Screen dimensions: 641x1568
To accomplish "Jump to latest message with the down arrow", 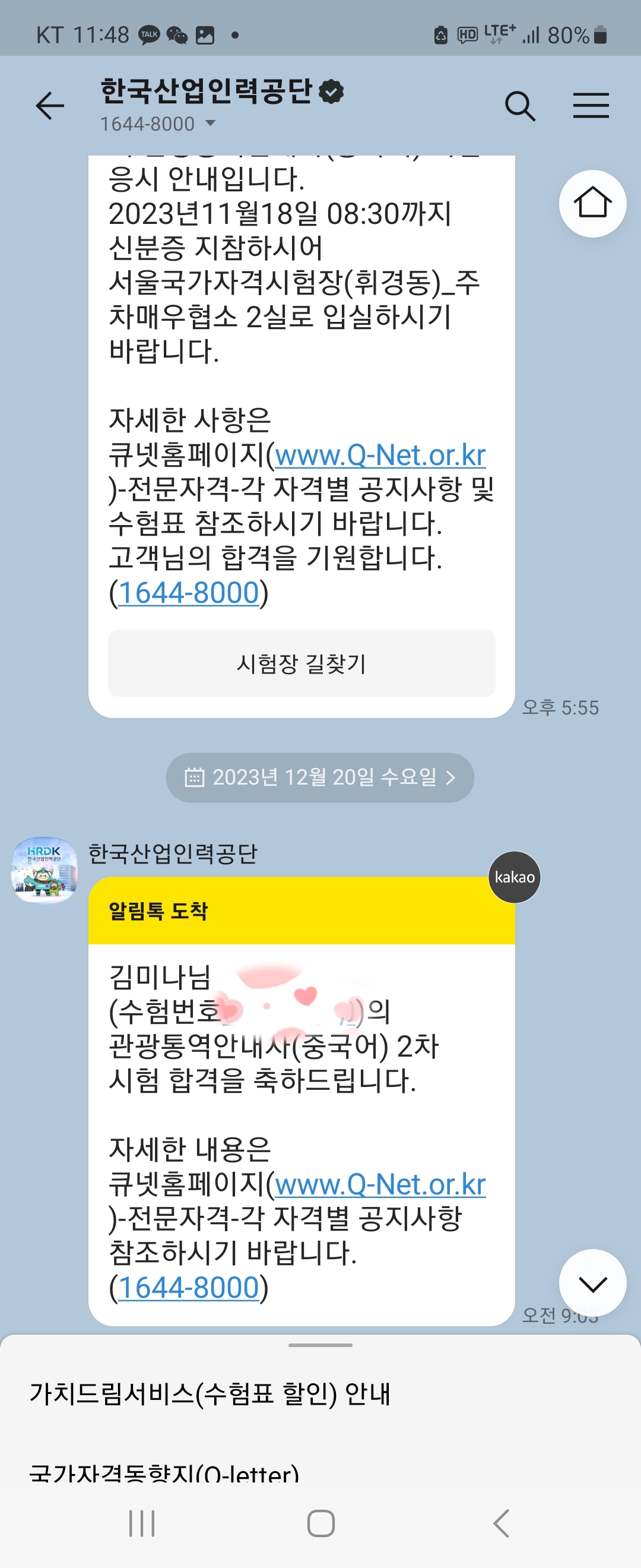I will [592, 1283].
